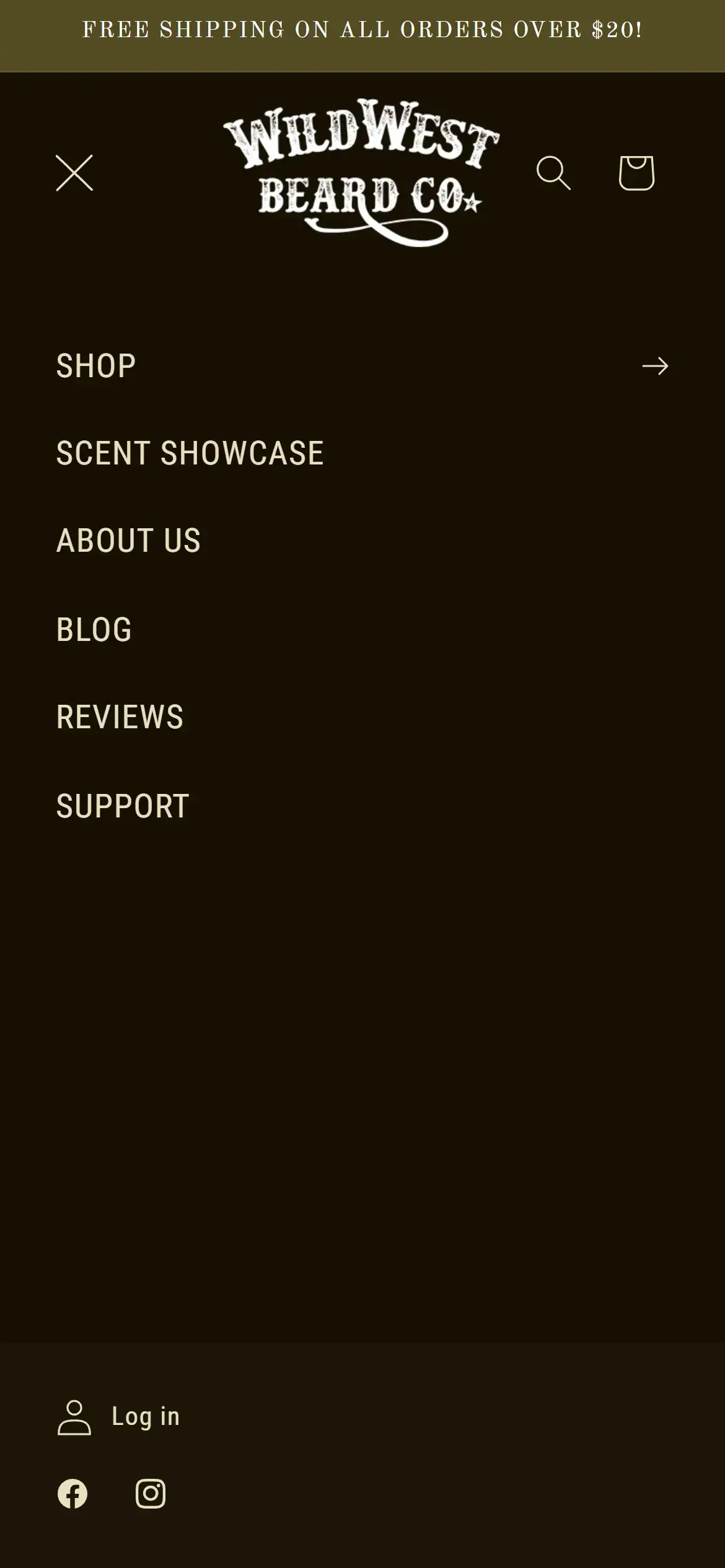The image size is (725, 1568).
Task: Open the SUPPORT section
Action: [x=123, y=805]
